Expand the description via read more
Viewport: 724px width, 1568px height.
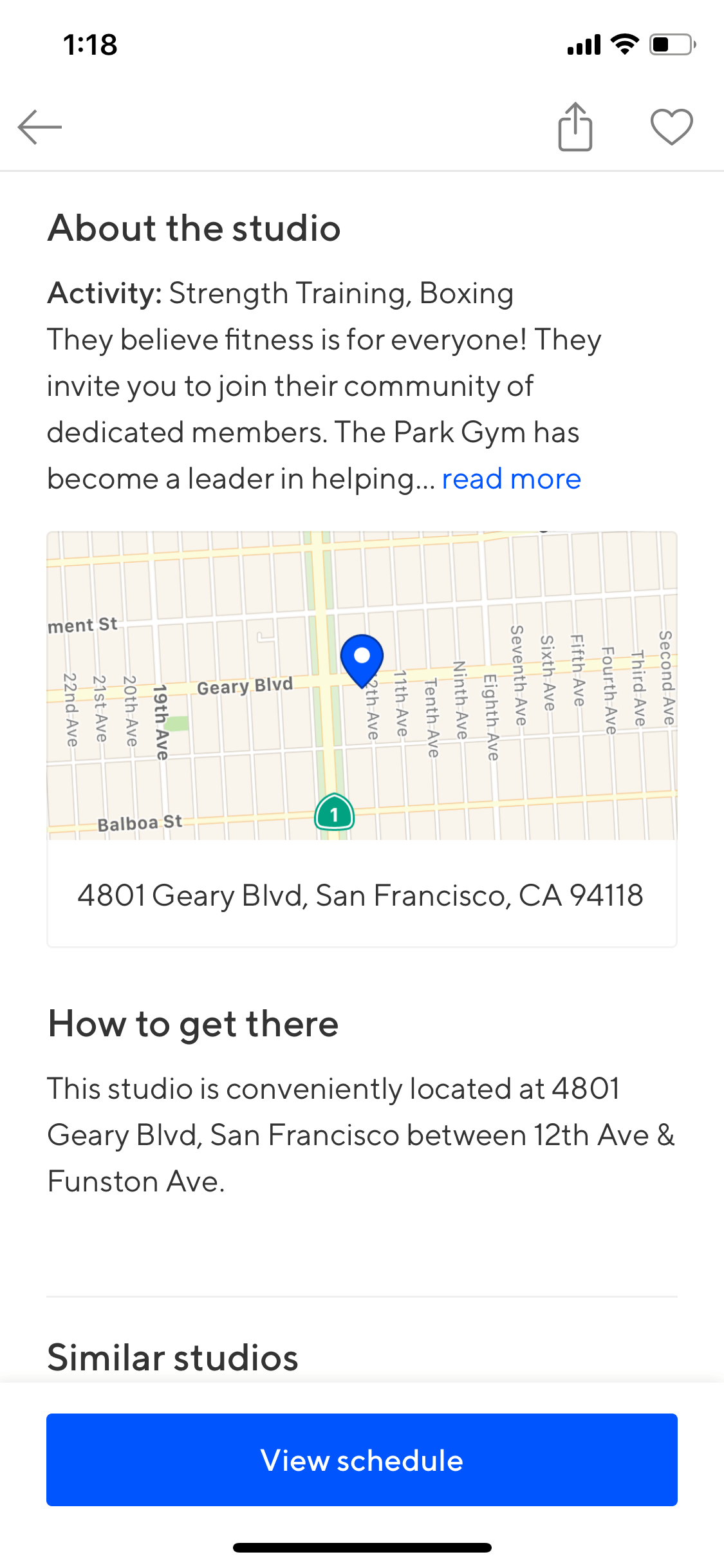tap(512, 479)
